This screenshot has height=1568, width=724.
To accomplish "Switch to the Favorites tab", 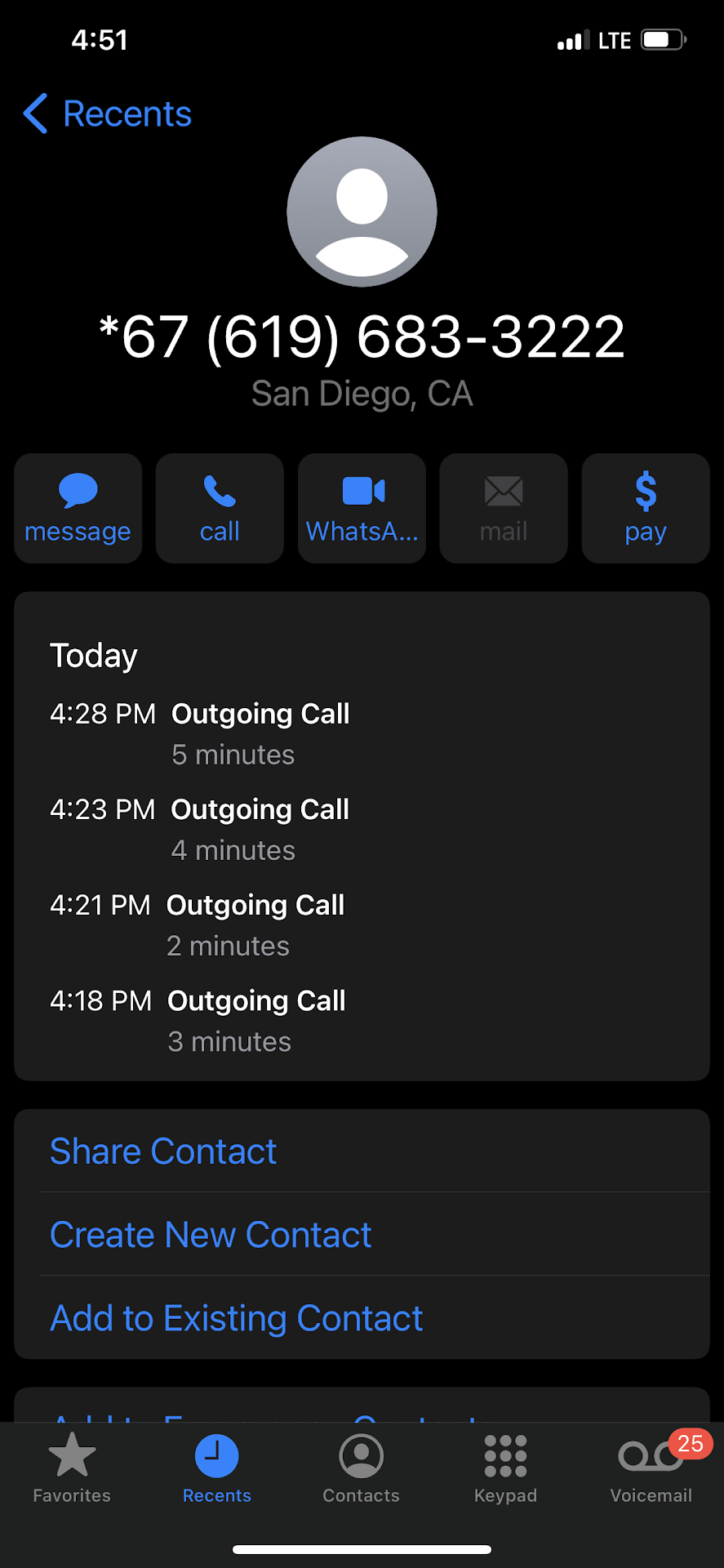I will coord(72,1468).
